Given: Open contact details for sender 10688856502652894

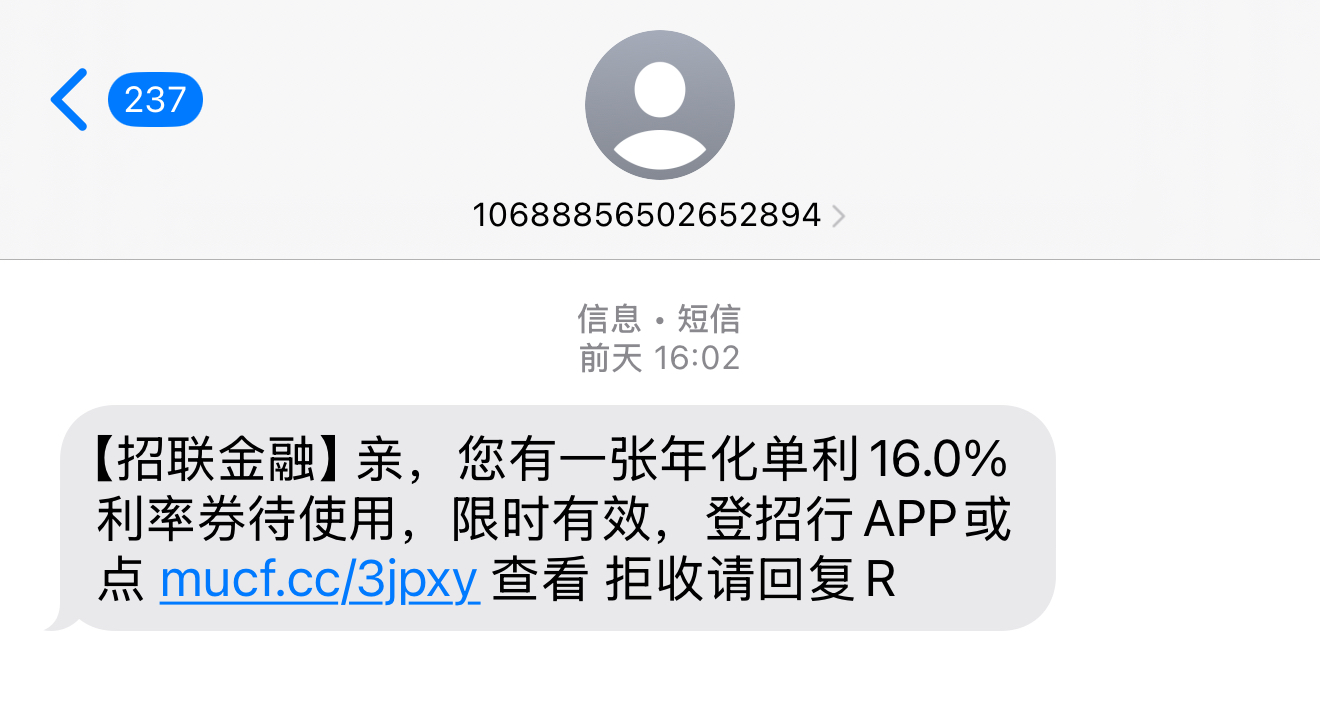Looking at the screenshot, I should point(659,215).
